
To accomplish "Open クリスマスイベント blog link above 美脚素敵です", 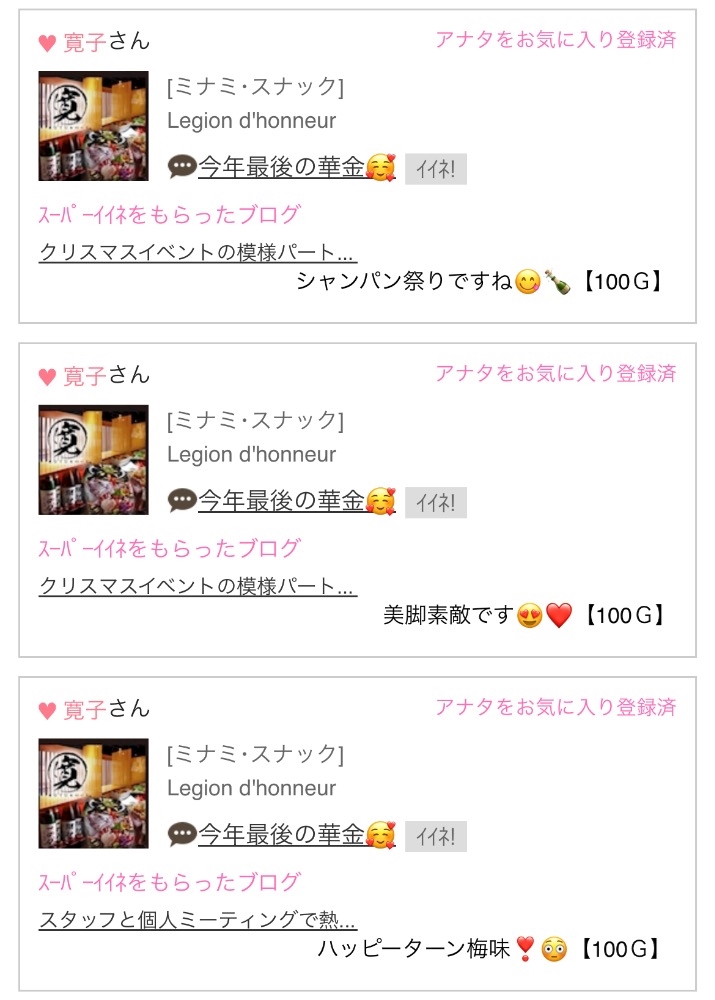I will [x=197, y=585].
